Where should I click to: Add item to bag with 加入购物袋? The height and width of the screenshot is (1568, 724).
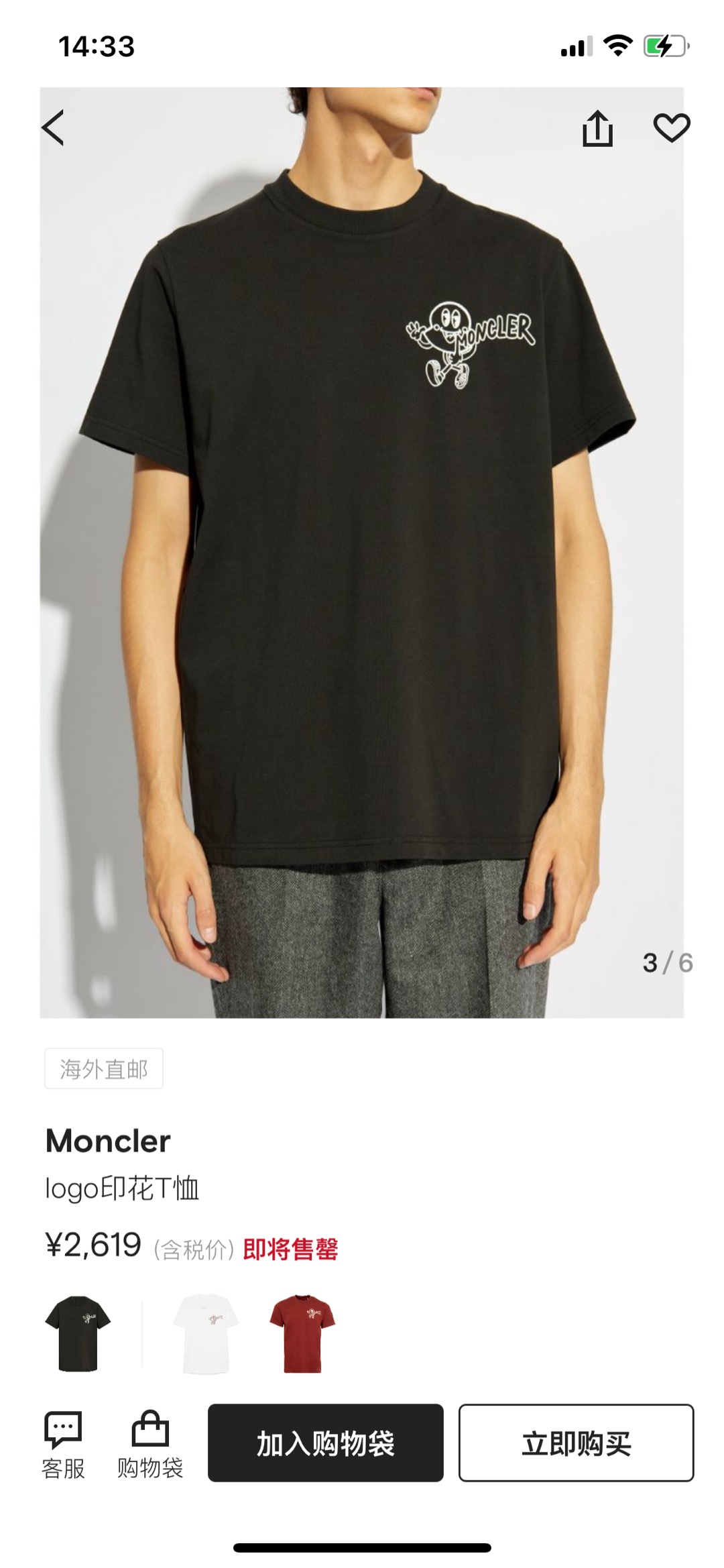326,1443
